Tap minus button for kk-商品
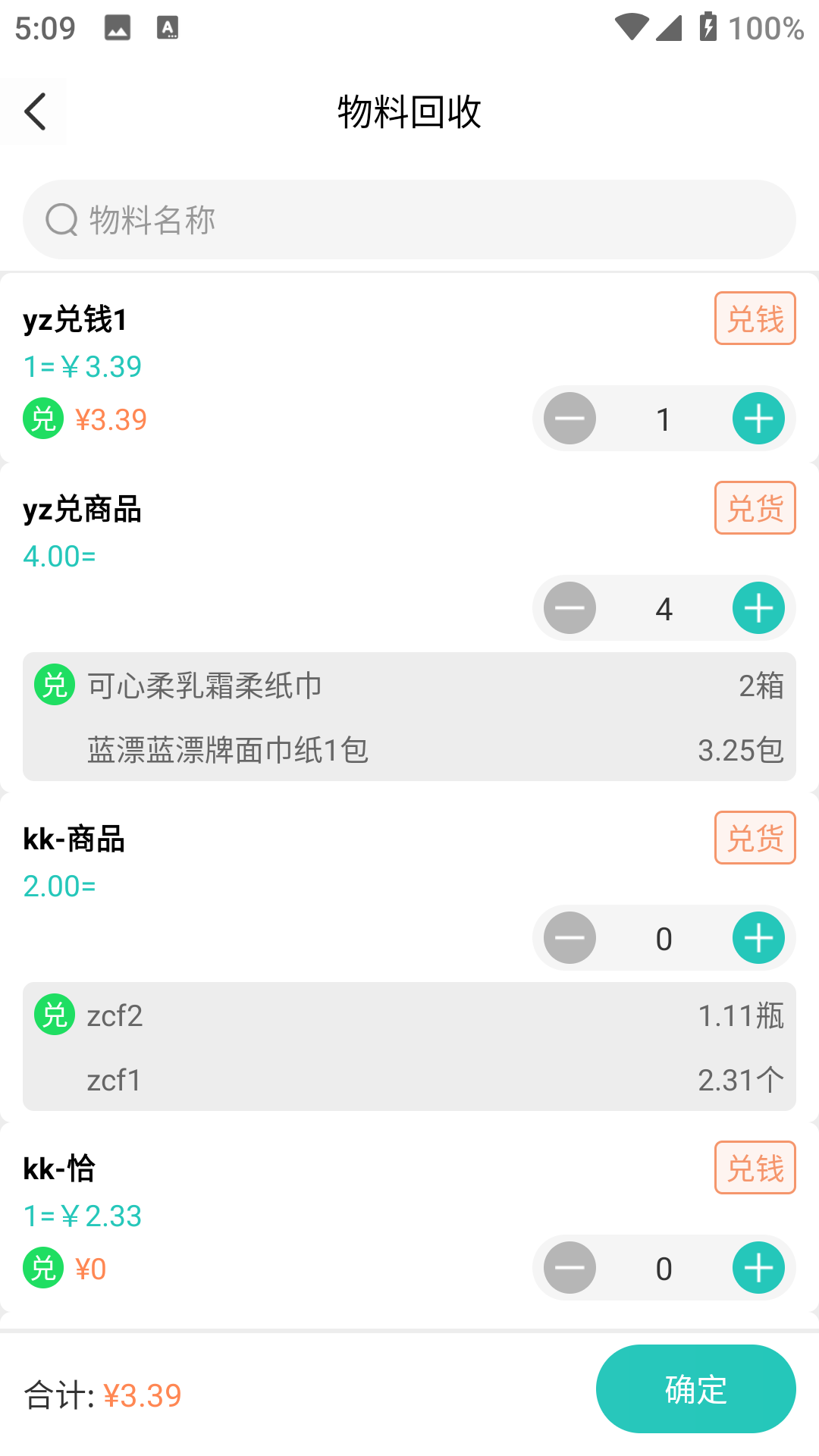The image size is (819, 1456). coord(570,938)
